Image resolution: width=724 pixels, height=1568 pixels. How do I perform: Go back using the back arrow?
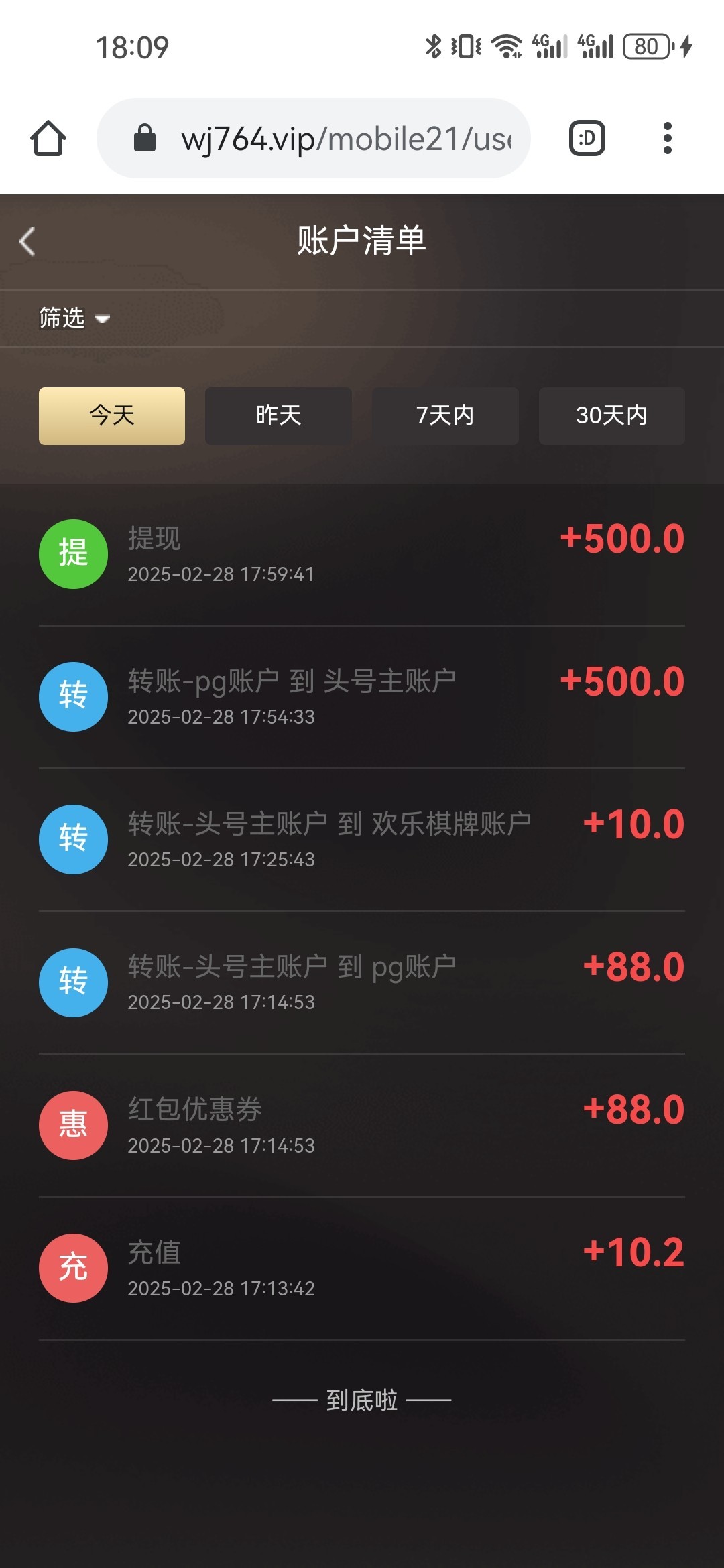pos(27,241)
